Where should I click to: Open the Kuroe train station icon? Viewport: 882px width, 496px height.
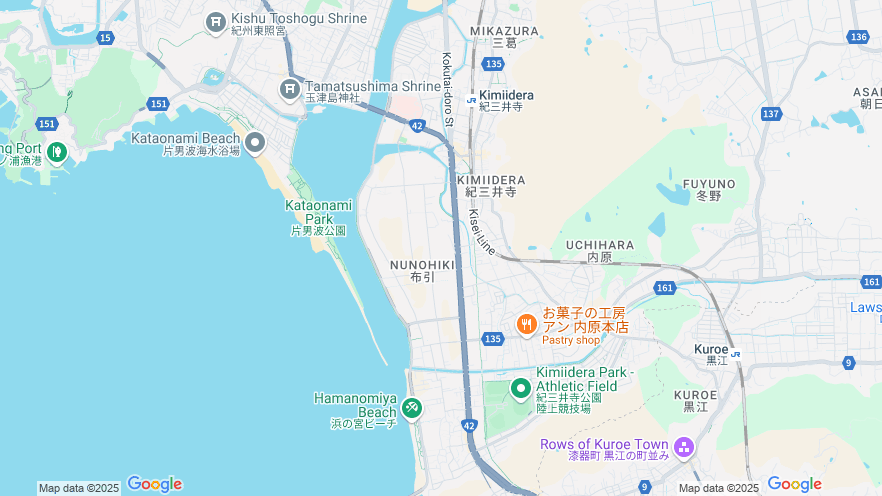(x=736, y=353)
